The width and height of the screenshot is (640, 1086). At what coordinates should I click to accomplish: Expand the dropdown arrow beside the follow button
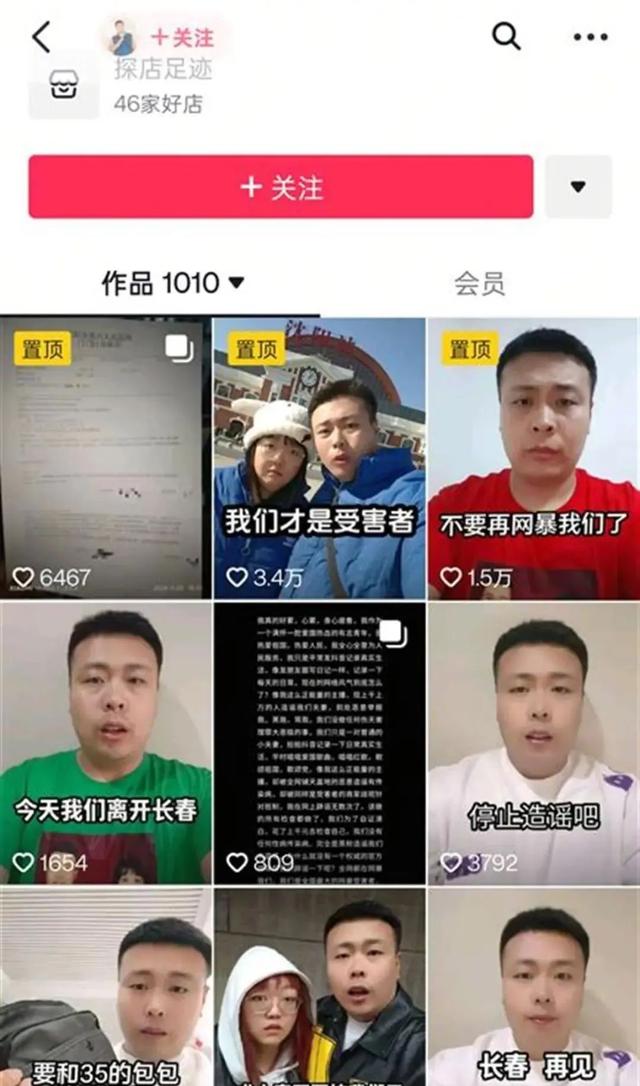tap(578, 187)
